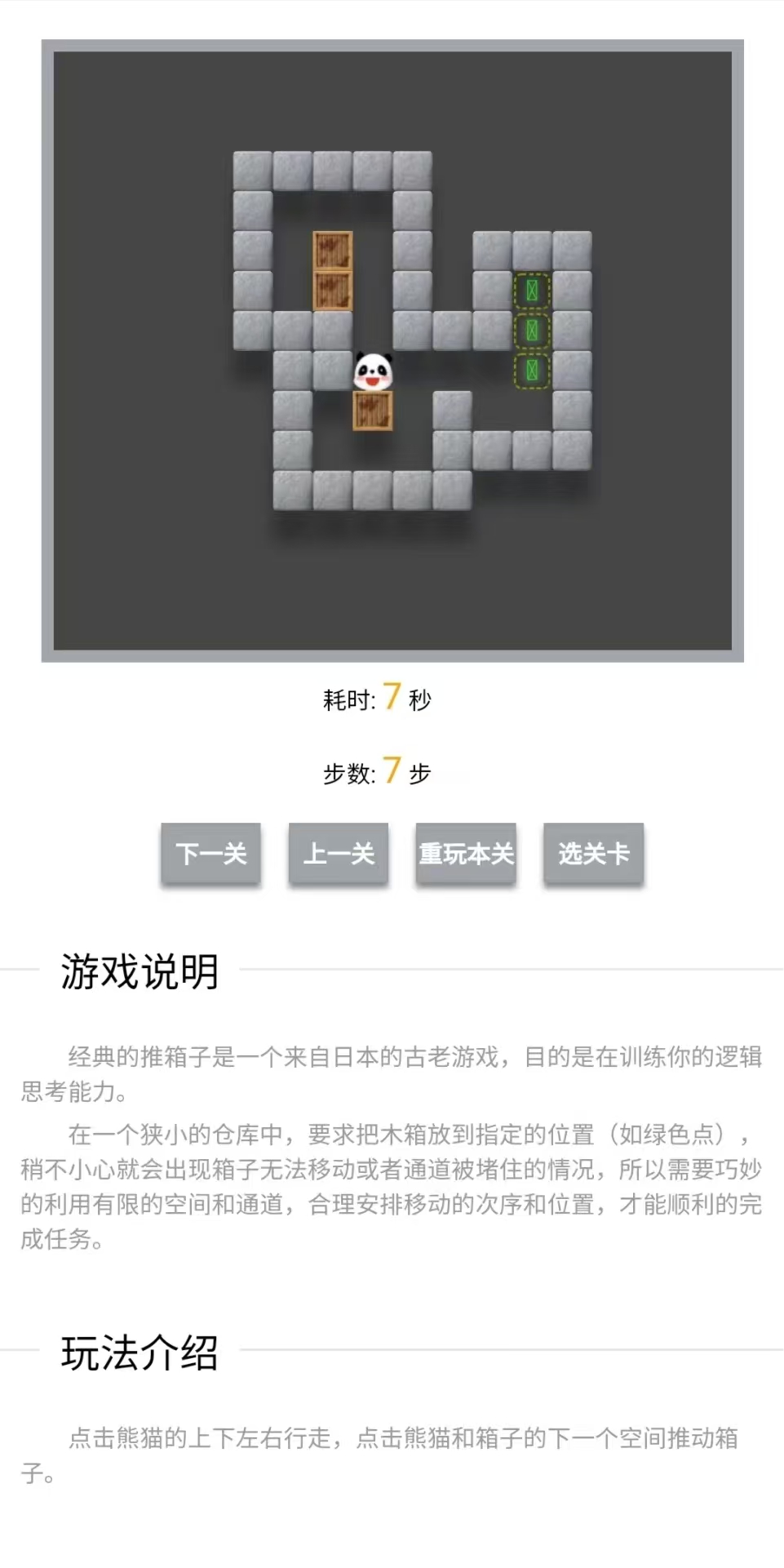
Task: Click the lower crate of the stacked pair
Action: pos(333,292)
